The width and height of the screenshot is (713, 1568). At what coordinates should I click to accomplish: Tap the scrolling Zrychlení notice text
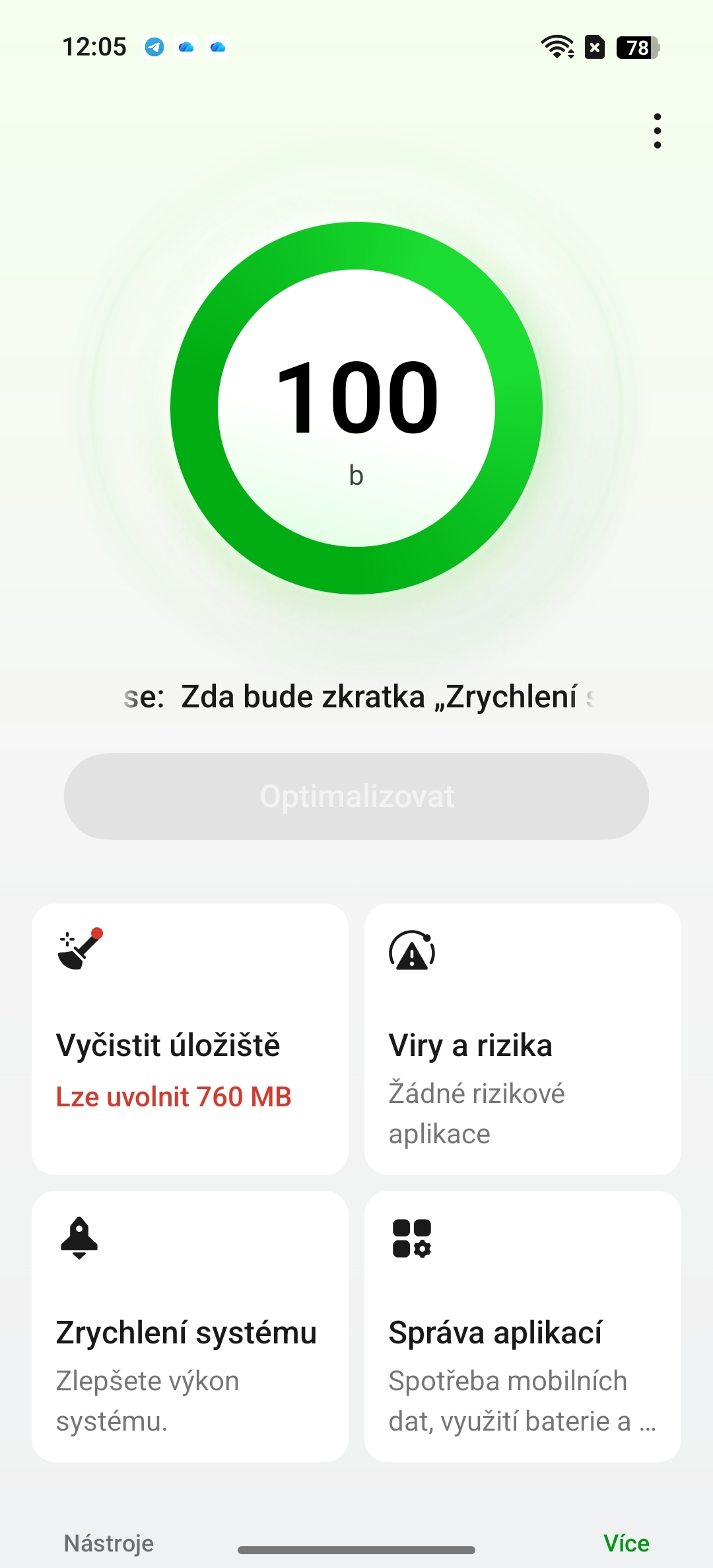(356, 697)
